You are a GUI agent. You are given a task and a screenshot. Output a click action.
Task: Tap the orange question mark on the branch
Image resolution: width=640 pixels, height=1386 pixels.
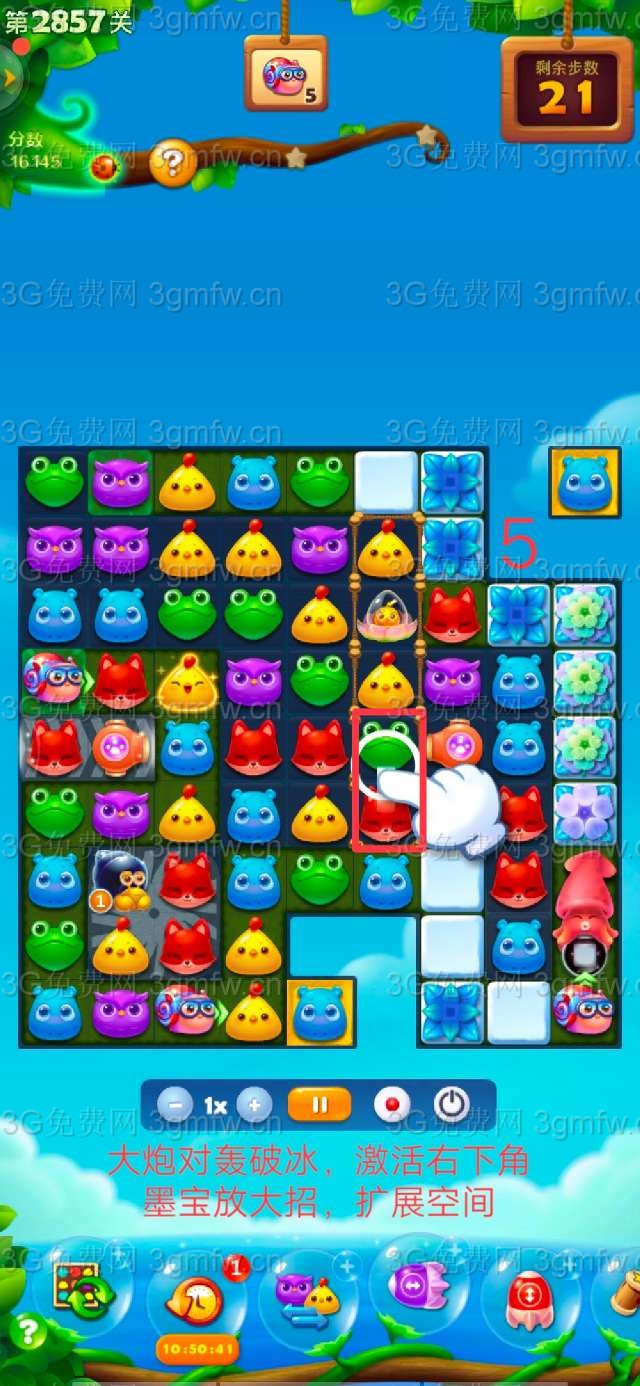173,162
